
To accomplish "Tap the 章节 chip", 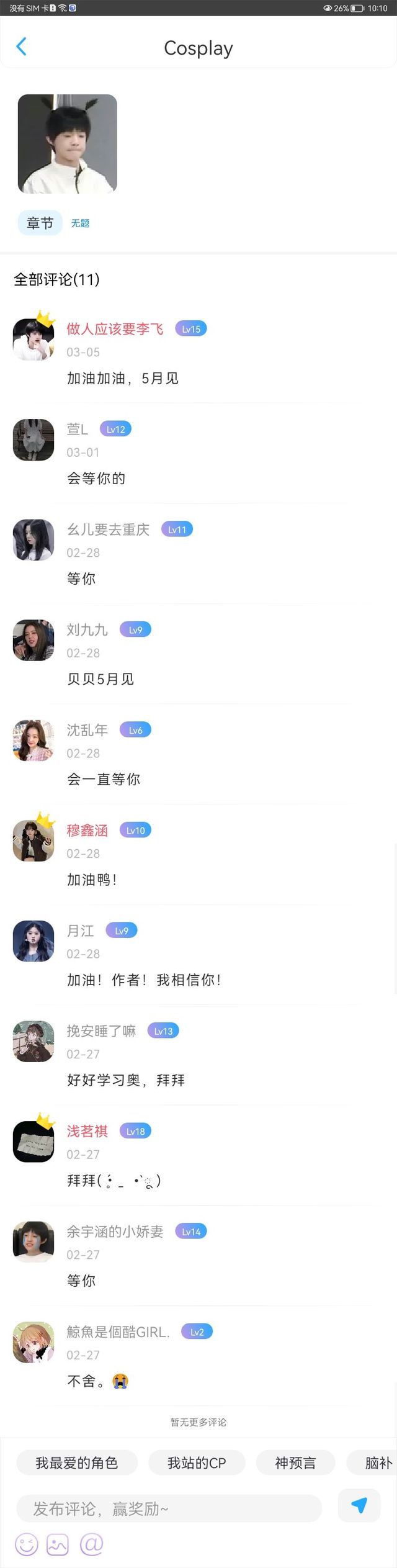I will pos(40,223).
